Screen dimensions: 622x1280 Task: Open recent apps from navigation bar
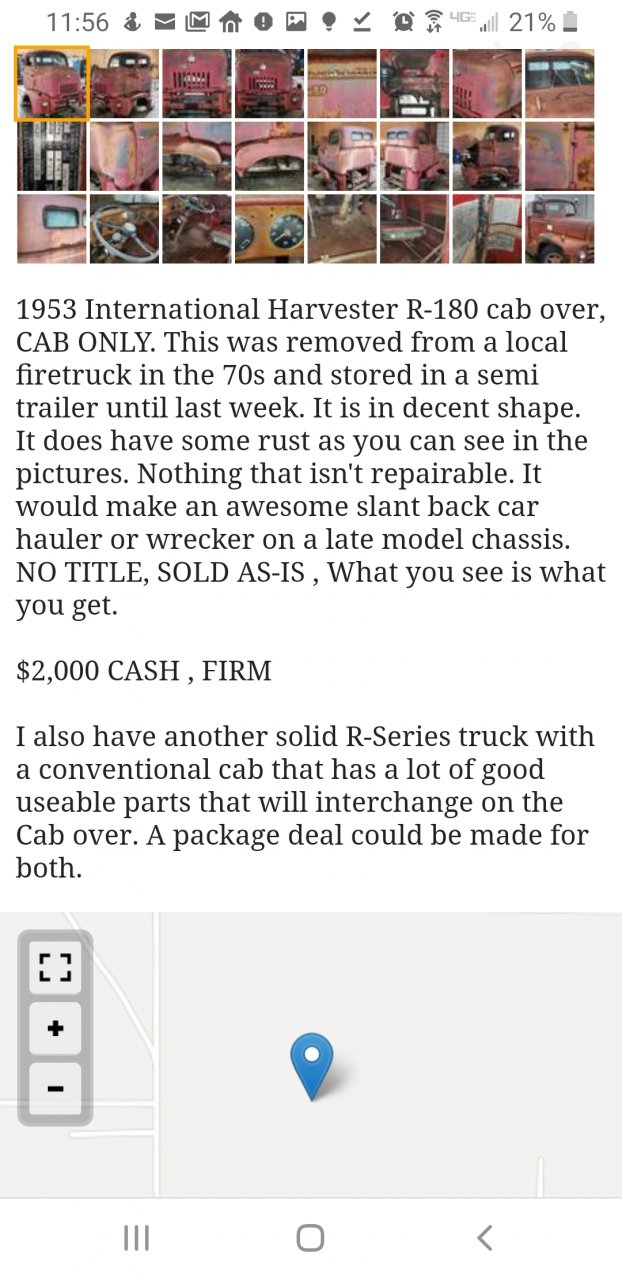point(136,1238)
